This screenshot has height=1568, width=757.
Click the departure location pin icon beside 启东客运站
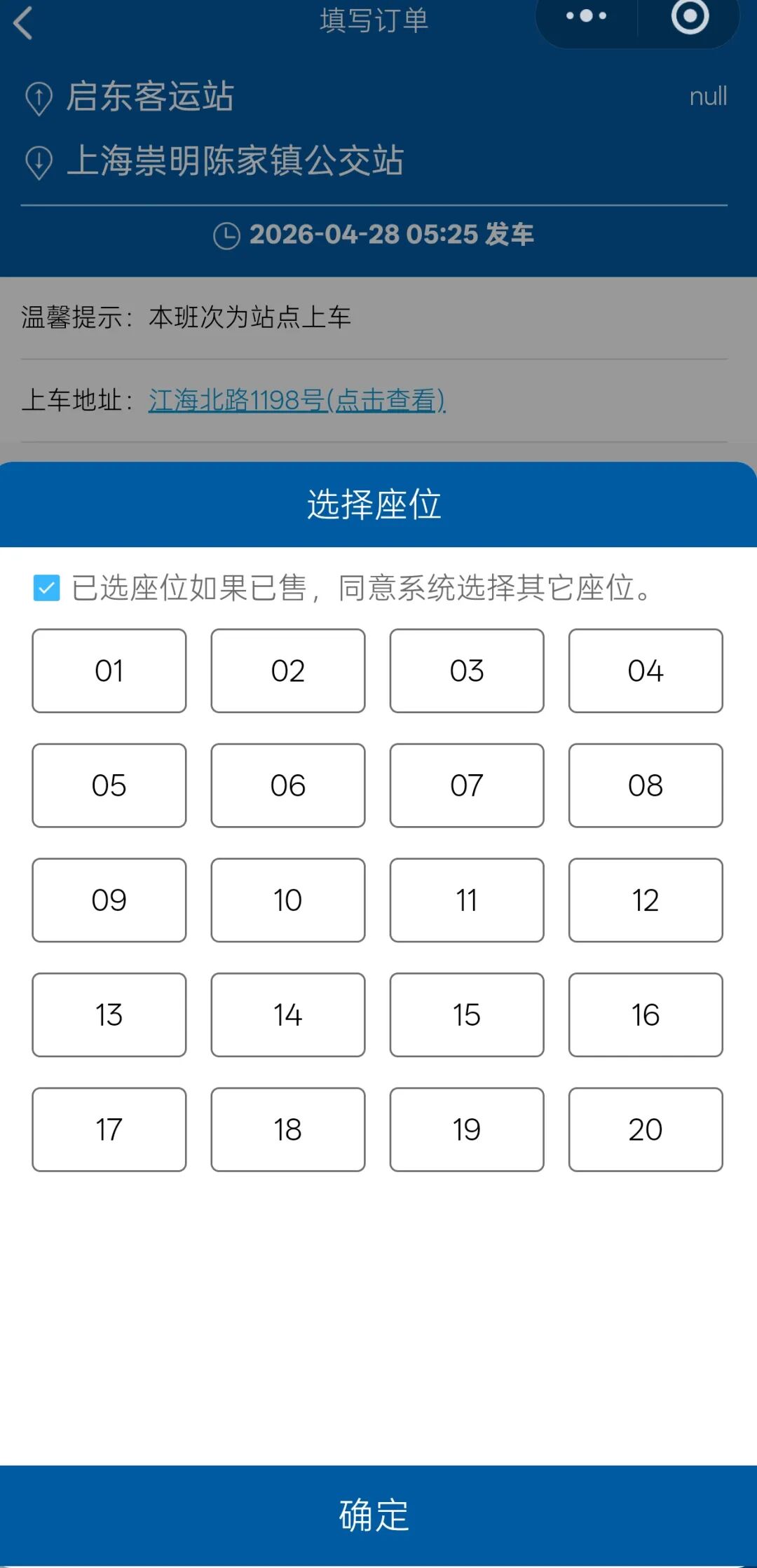pos(40,98)
